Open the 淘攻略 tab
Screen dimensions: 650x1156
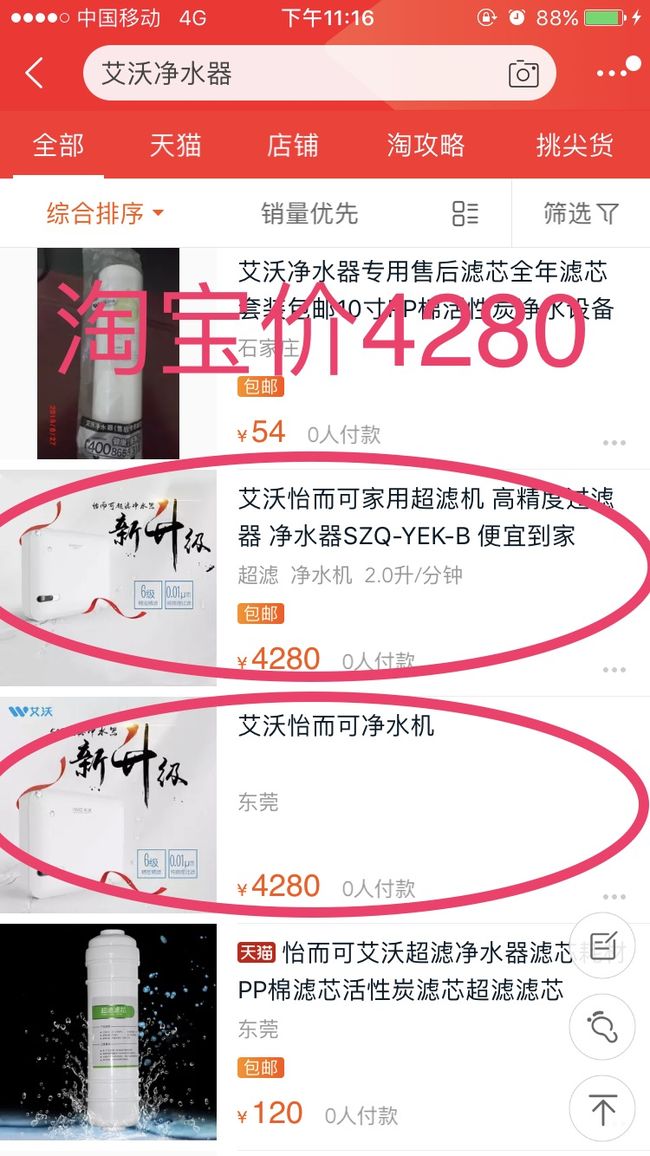point(426,145)
